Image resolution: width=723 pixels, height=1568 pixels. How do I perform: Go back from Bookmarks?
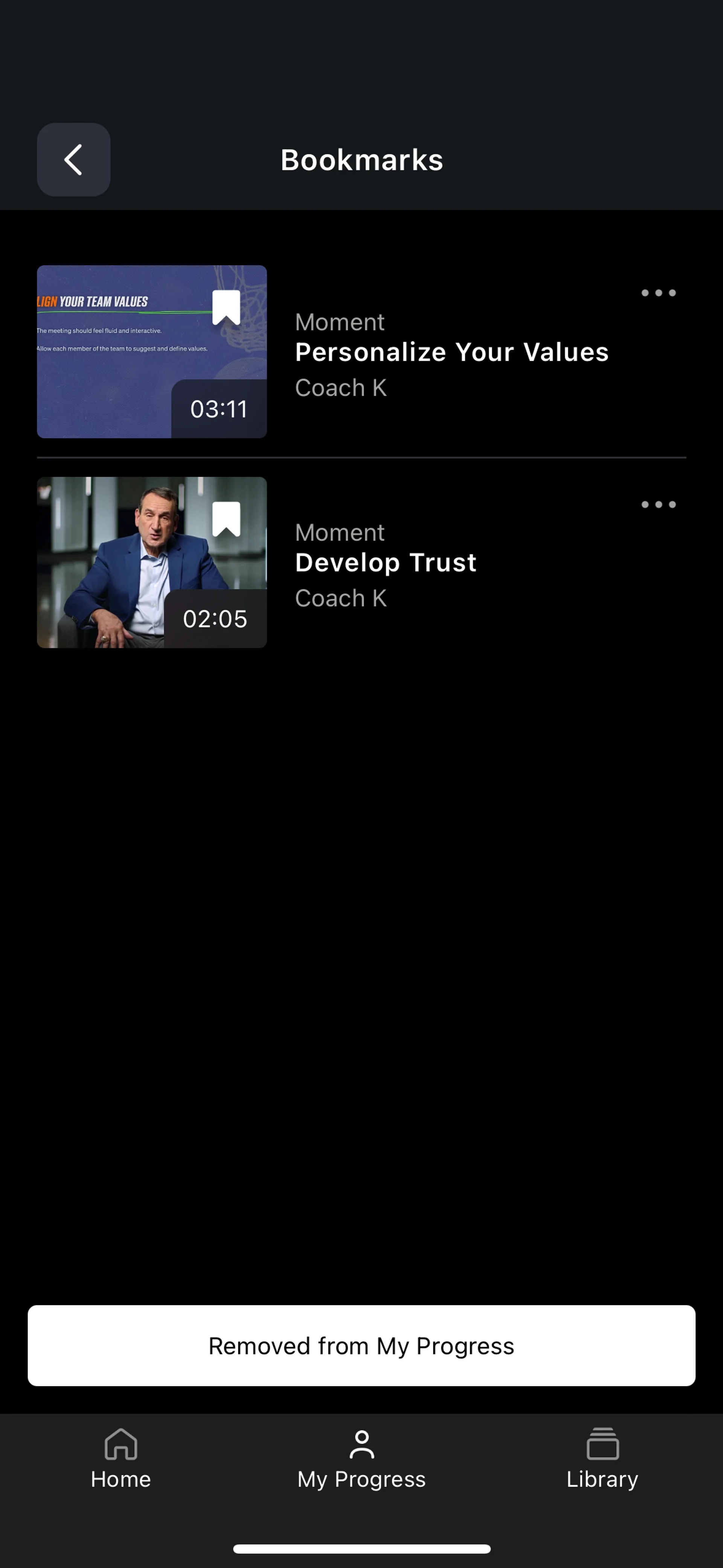pyautogui.click(x=73, y=159)
